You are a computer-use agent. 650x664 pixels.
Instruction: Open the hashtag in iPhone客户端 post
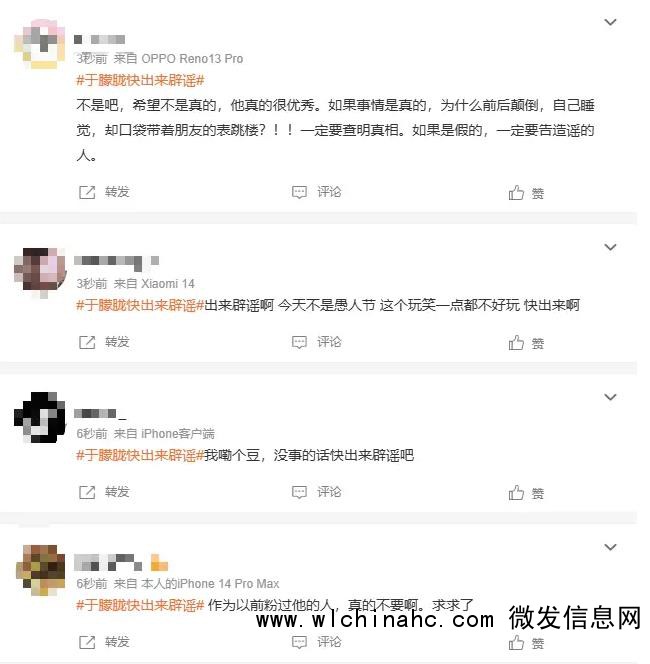pos(140,455)
